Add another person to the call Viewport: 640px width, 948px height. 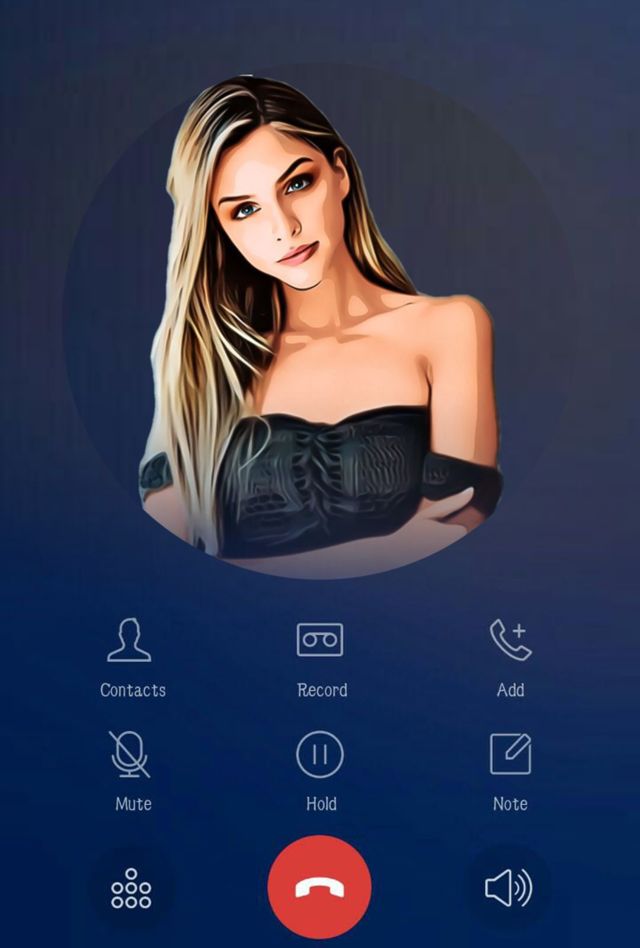pyautogui.click(x=509, y=641)
